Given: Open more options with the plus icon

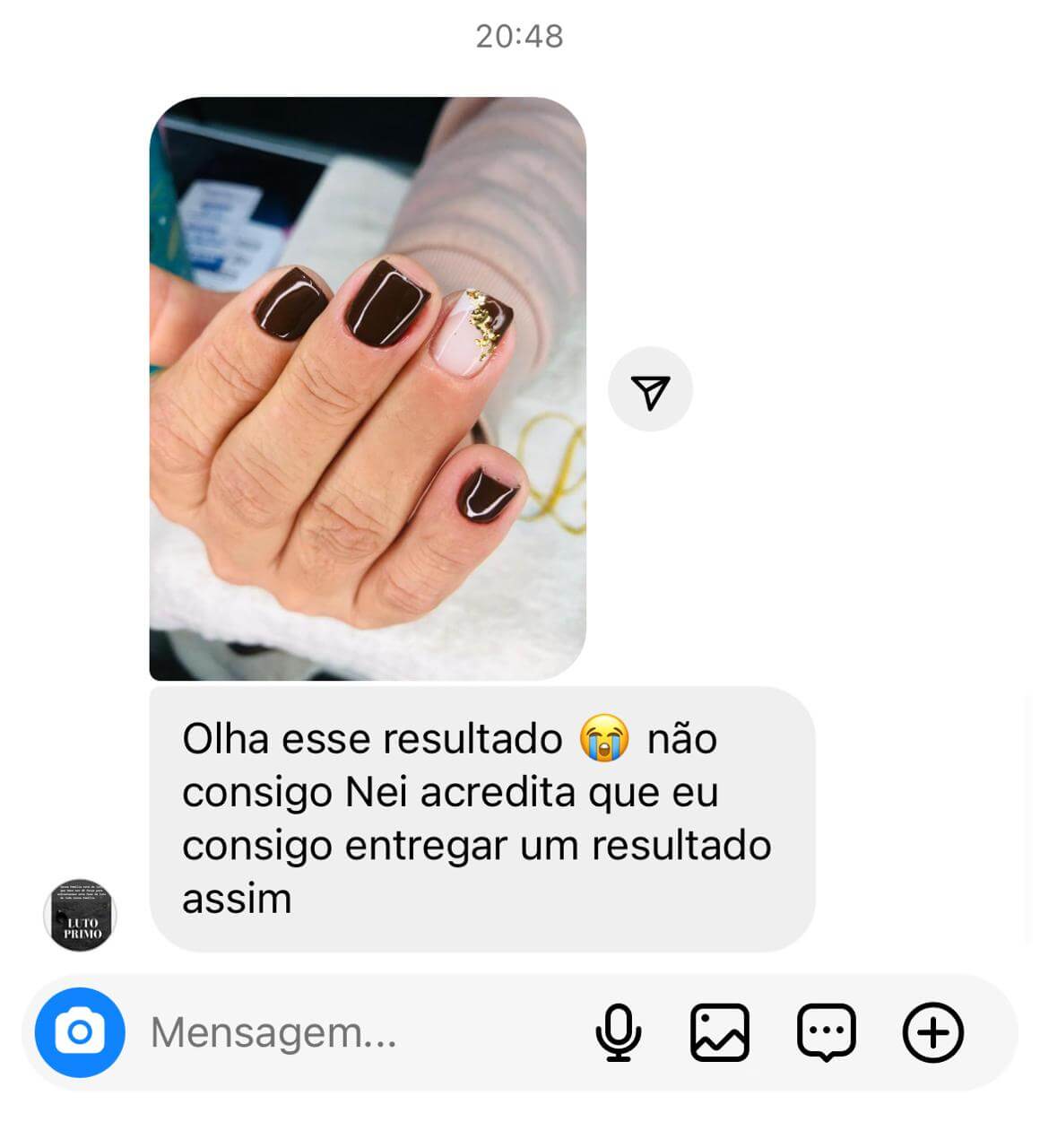Looking at the screenshot, I should pyautogui.click(x=932, y=1032).
